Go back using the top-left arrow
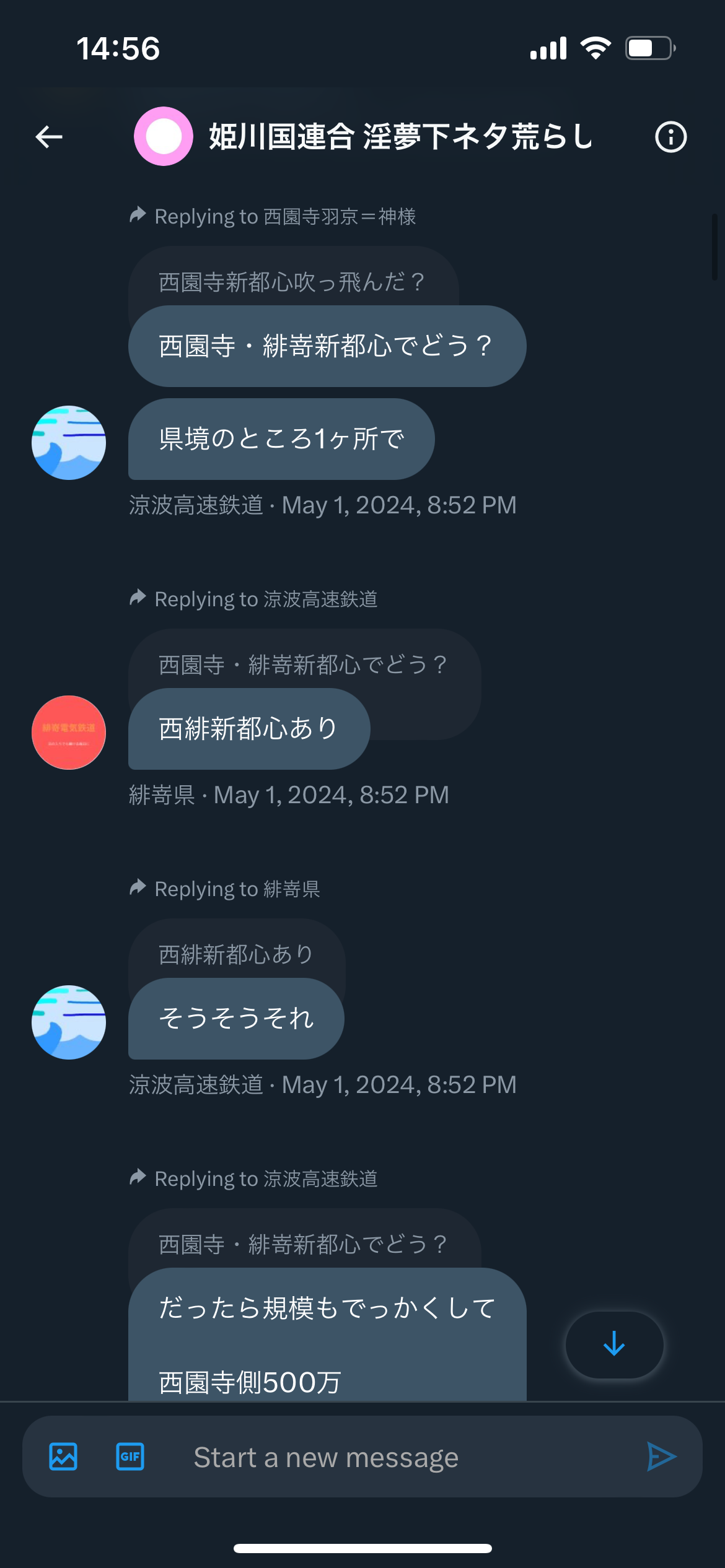The height and width of the screenshot is (1568, 725). 49,137
